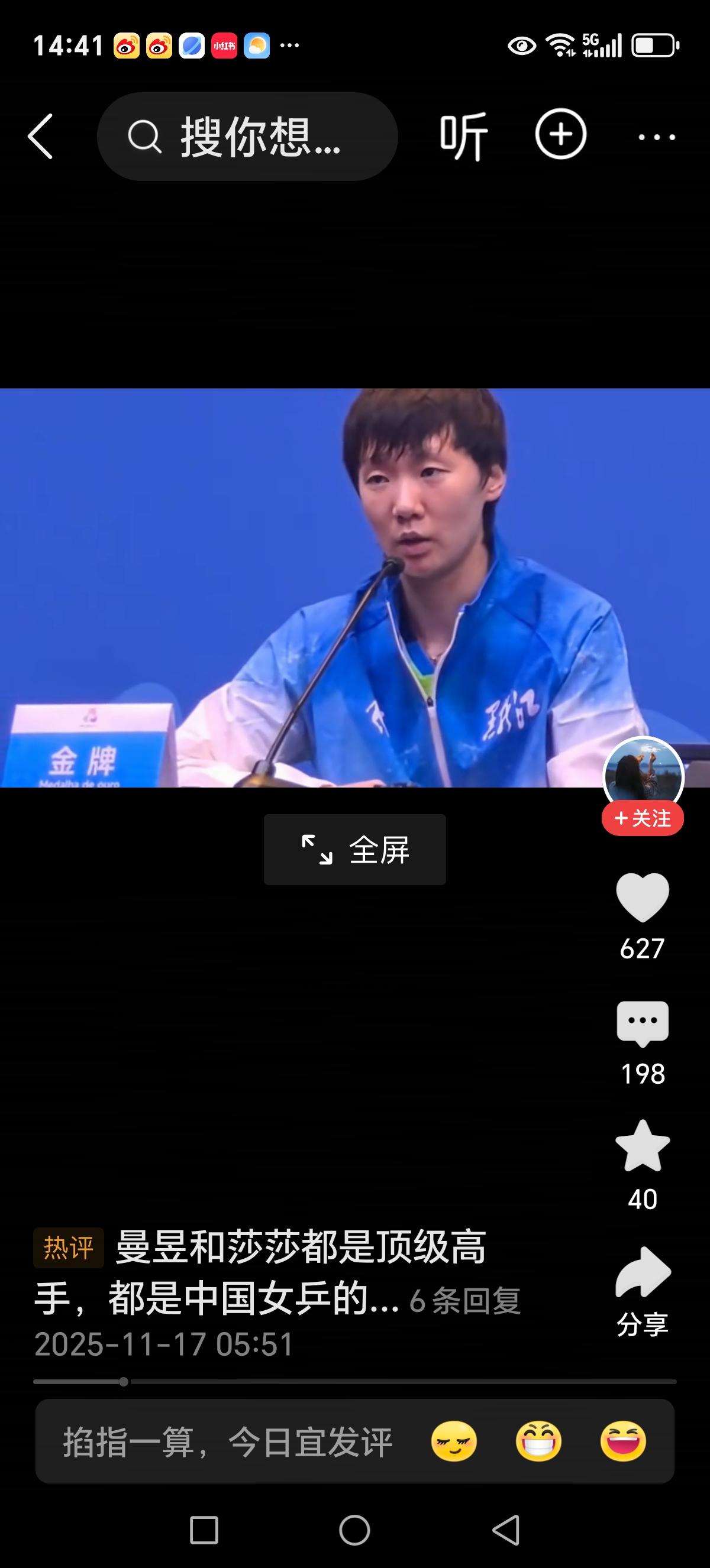The image size is (710, 1568).
Task: Like this video with the heart
Action: click(643, 898)
